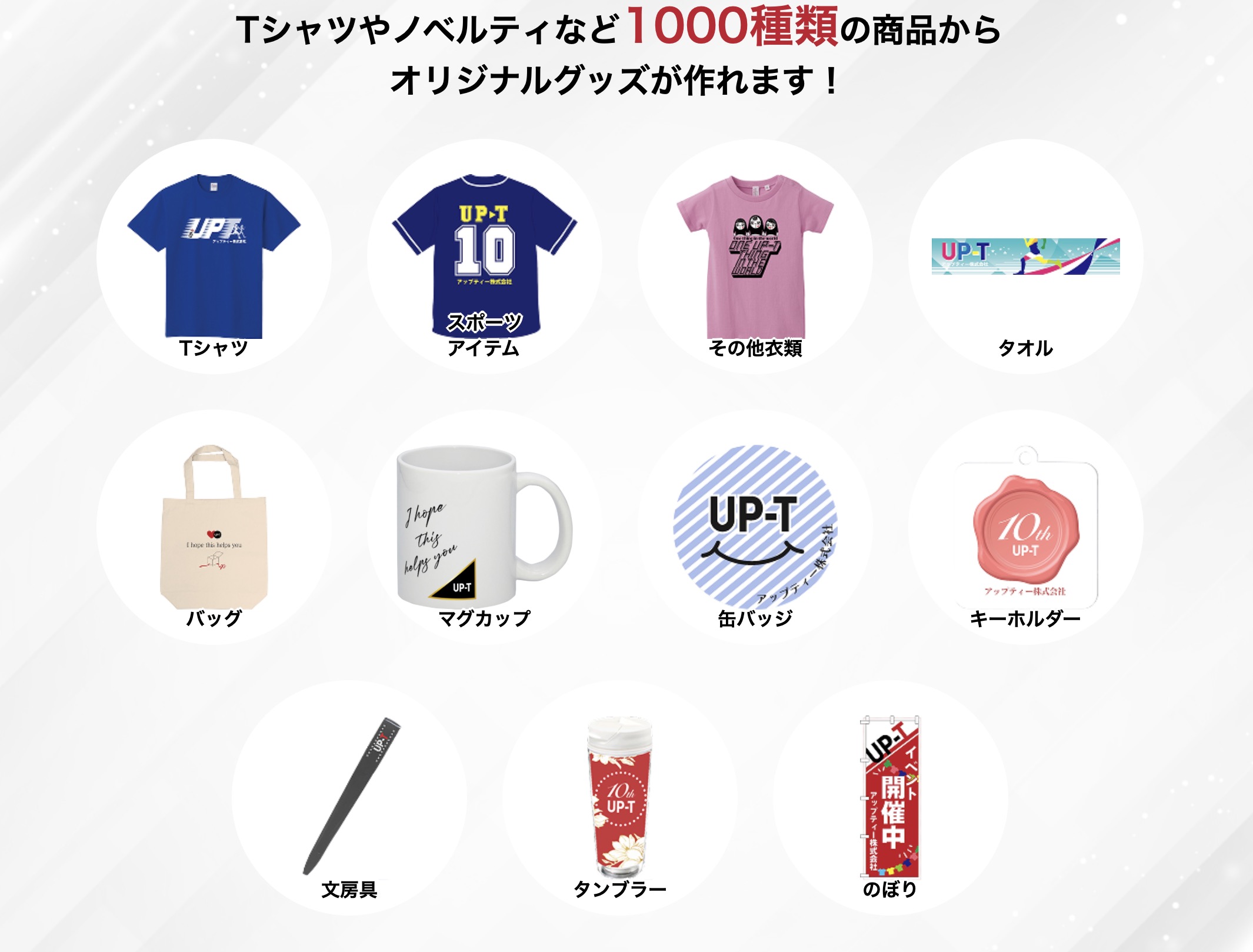Choose the タオル category

pos(1025,257)
